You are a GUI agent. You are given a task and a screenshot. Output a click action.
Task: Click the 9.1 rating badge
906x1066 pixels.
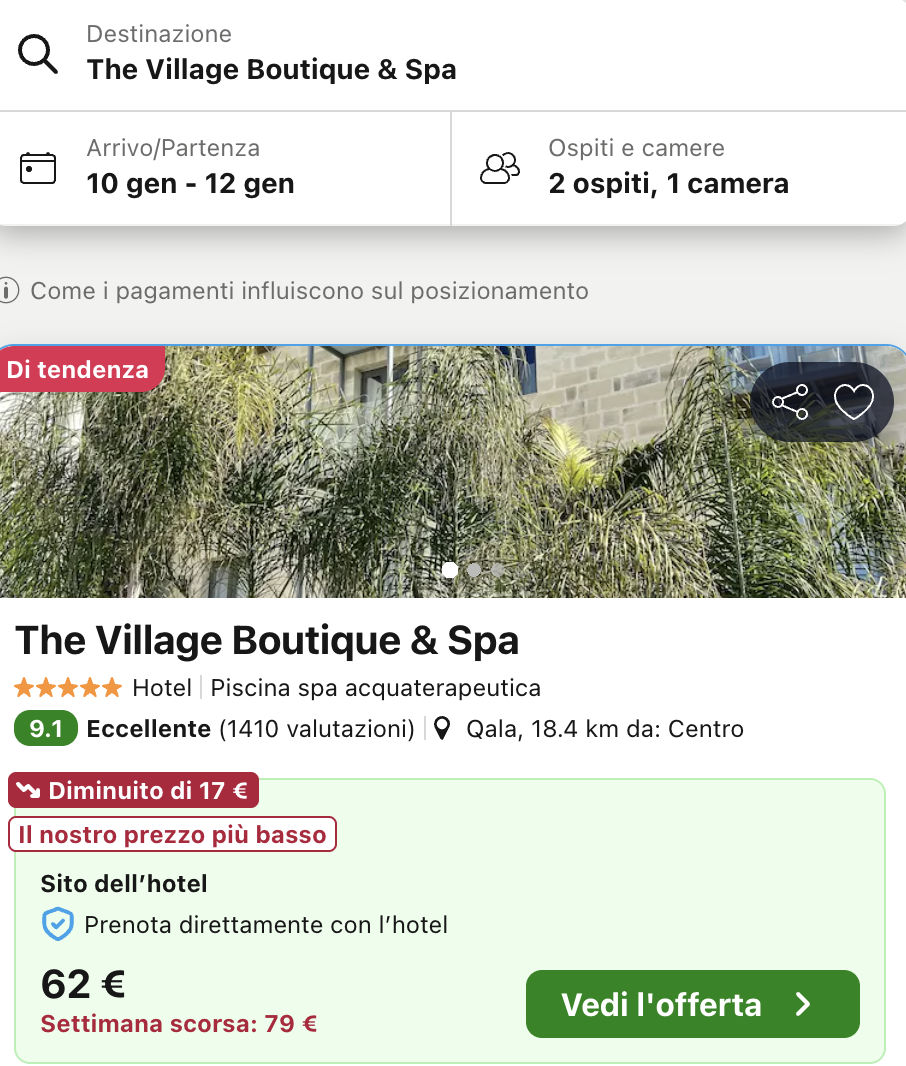[45, 728]
